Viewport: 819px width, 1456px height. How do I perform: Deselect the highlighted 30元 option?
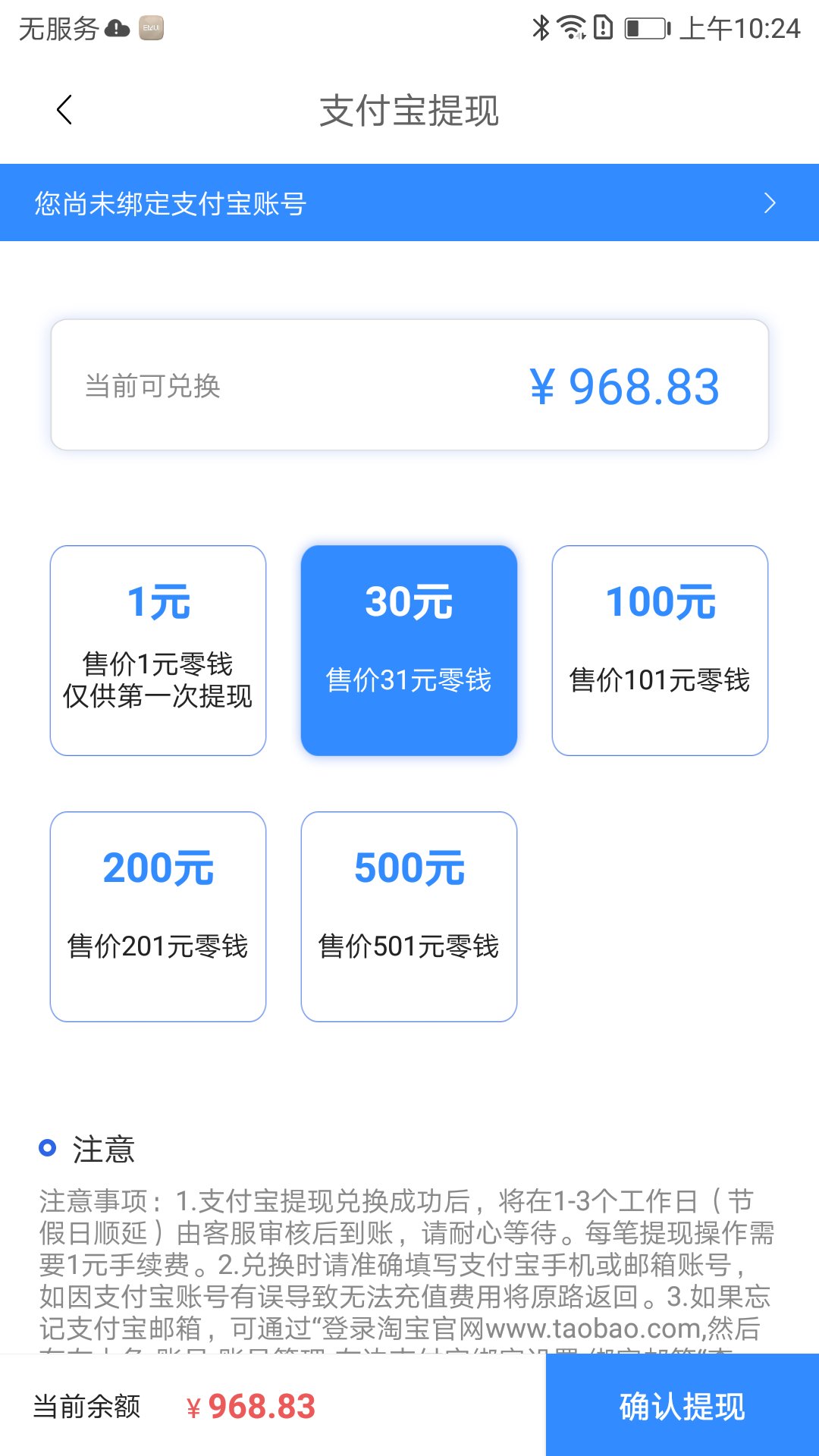409,650
